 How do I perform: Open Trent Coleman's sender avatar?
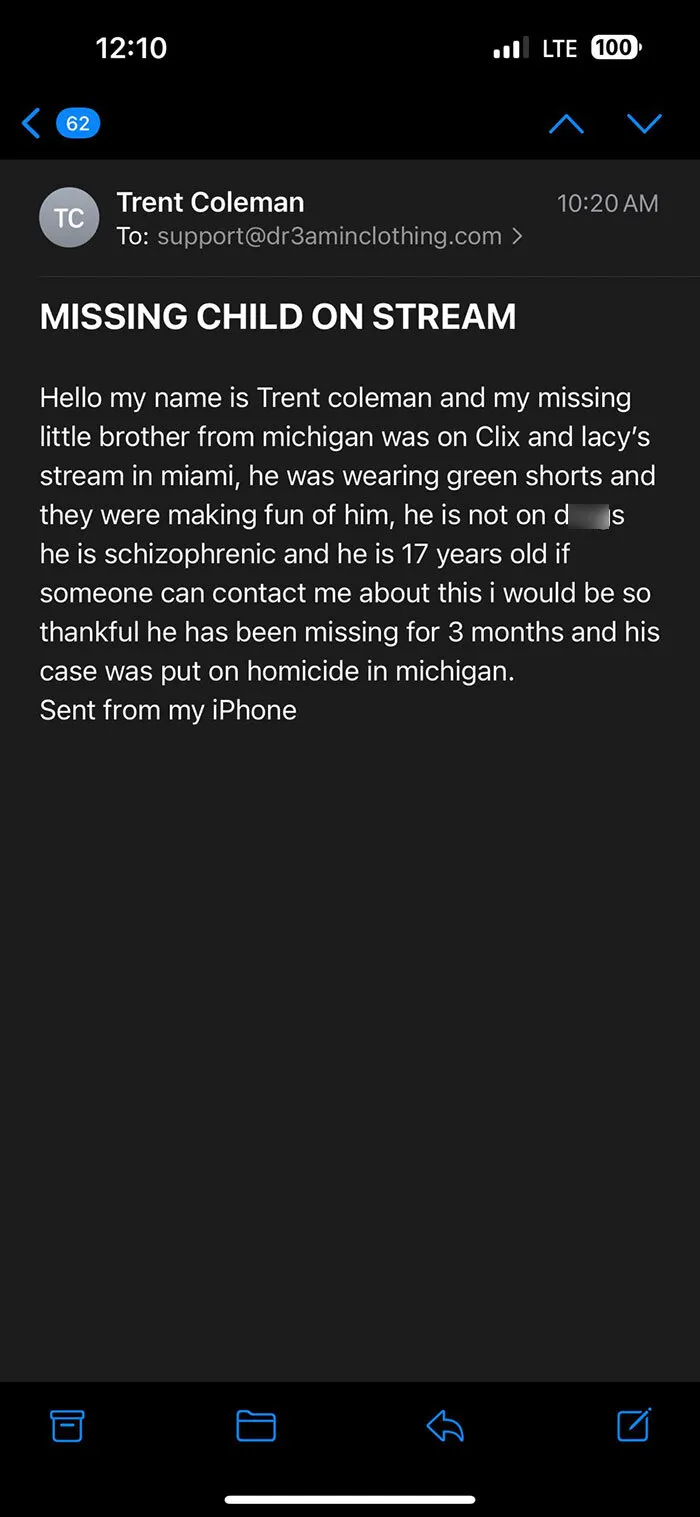point(69,218)
